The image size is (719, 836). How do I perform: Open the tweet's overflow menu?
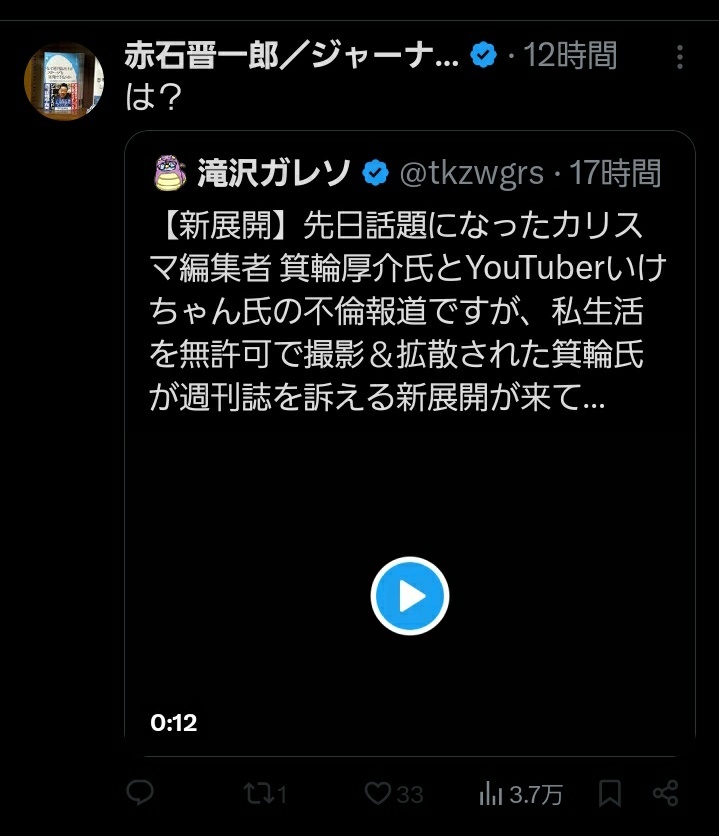click(x=680, y=55)
